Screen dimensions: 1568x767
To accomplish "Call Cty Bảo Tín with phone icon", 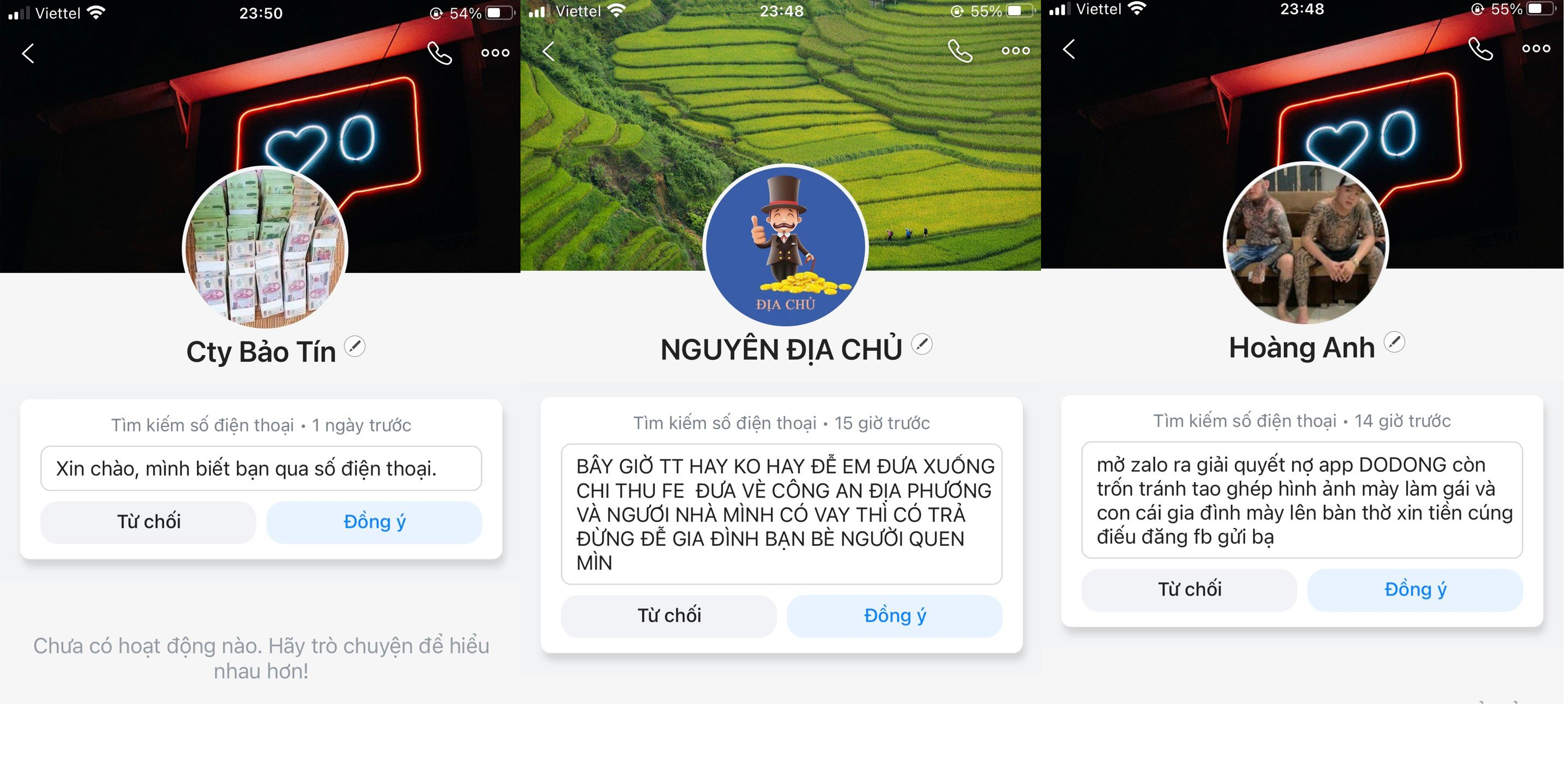I will [x=439, y=53].
